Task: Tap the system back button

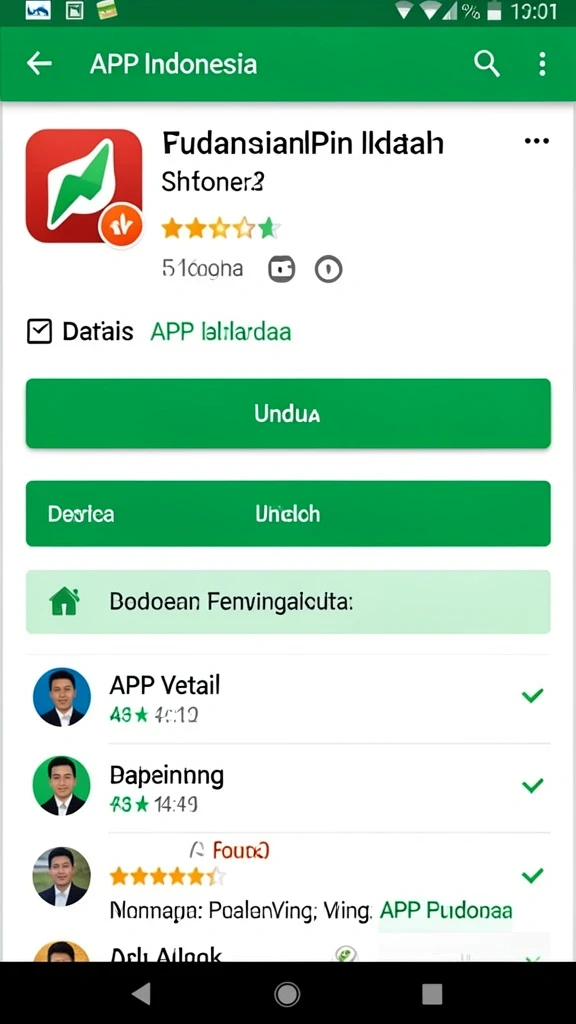Action: coord(142,993)
